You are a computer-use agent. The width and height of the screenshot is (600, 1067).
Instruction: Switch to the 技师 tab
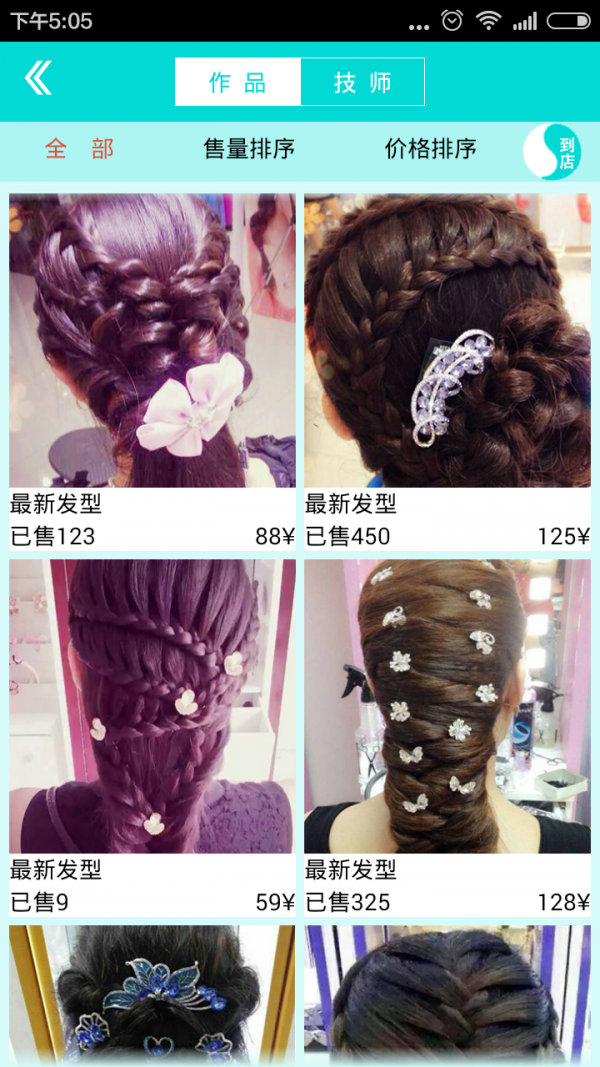(x=362, y=82)
